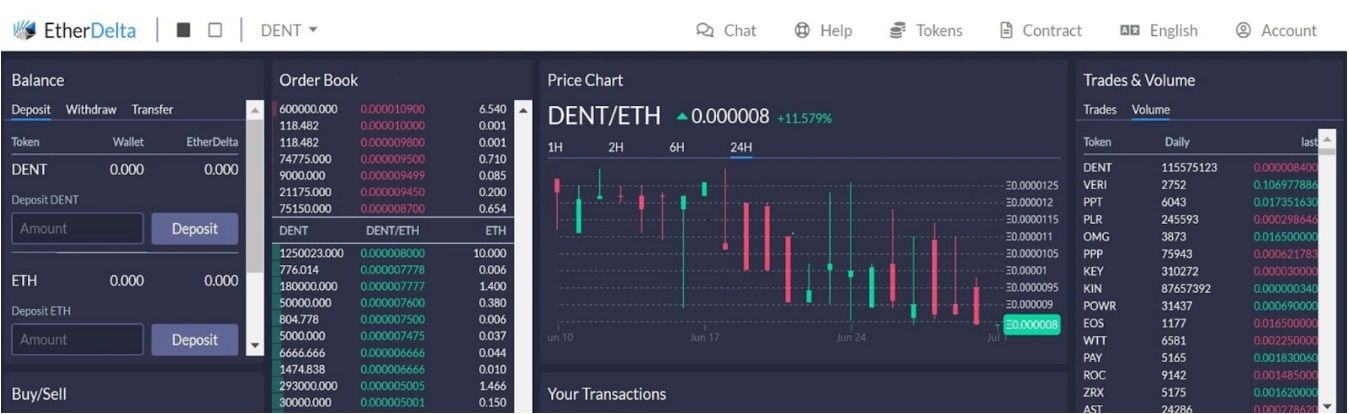This screenshot has width=1349, height=414.
Task: Open the Tokens menu
Action: tap(926, 30)
